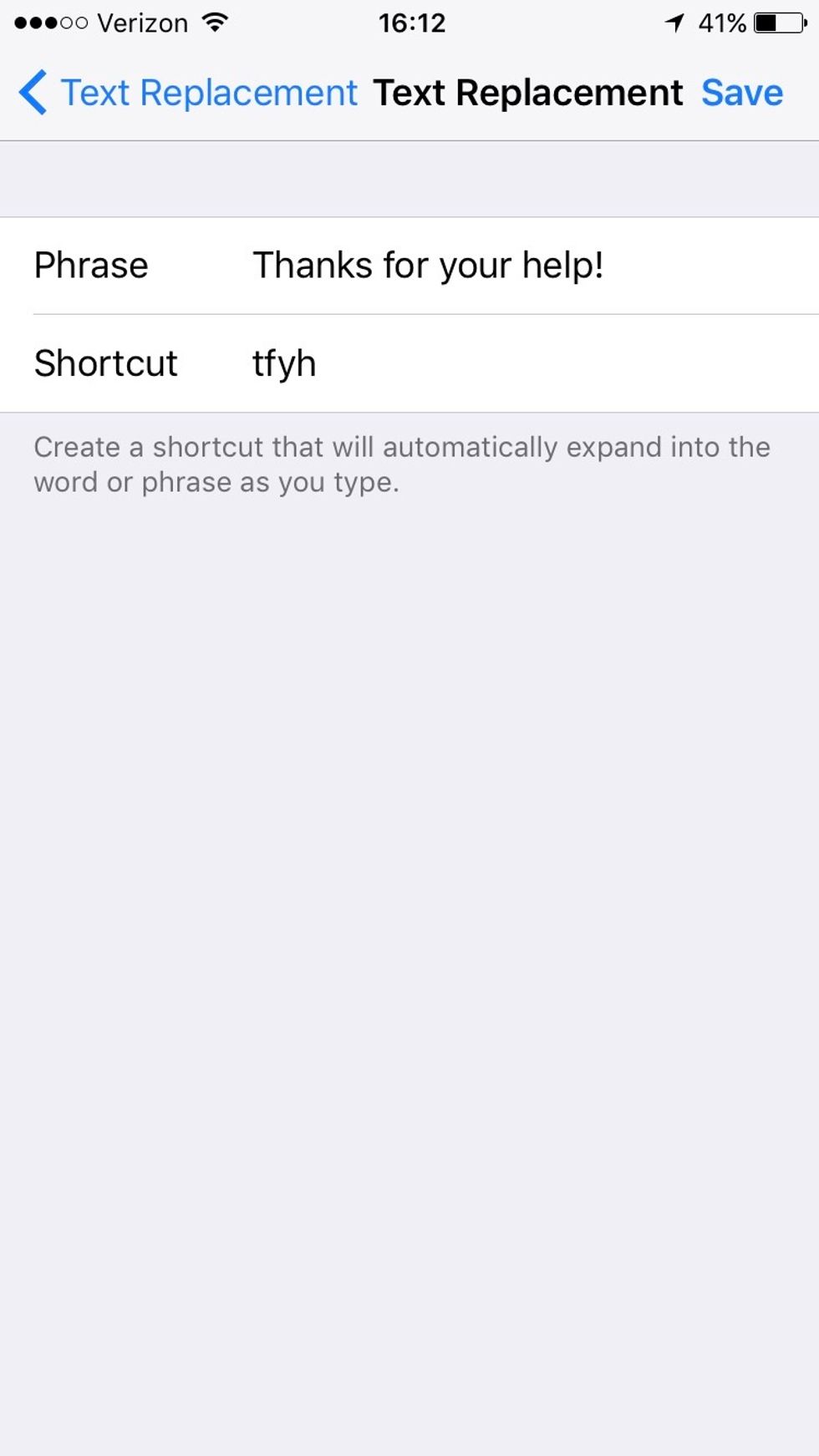The width and height of the screenshot is (819, 1456).
Task: Tap the Verizon carrier label
Action: point(142,23)
